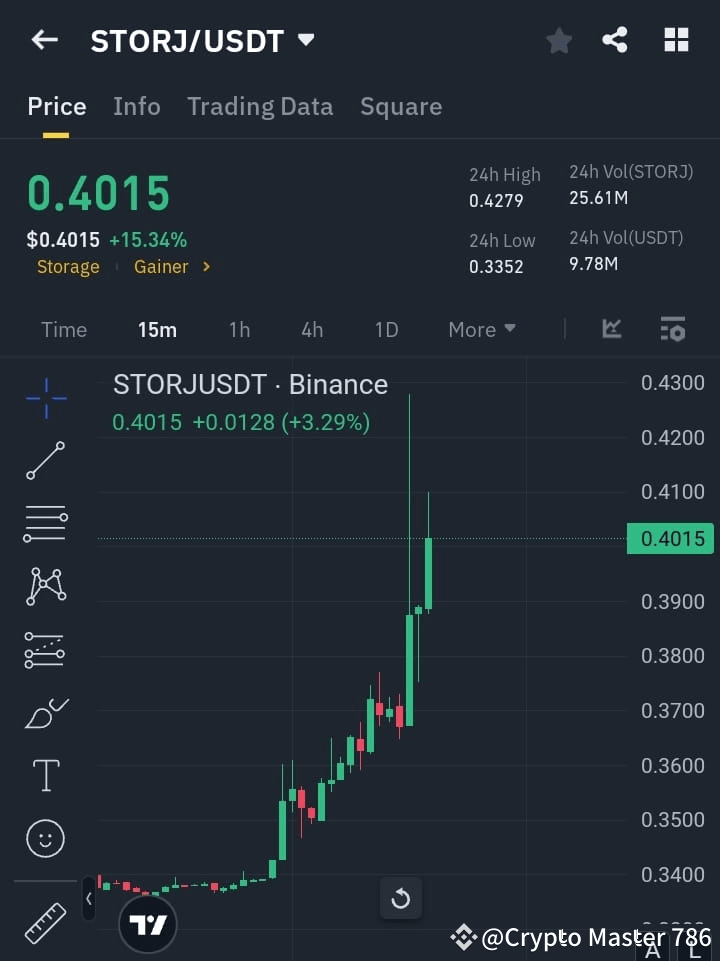720x961 pixels.
Task: Share the STORJ/USDT chart
Action: point(615,40)
